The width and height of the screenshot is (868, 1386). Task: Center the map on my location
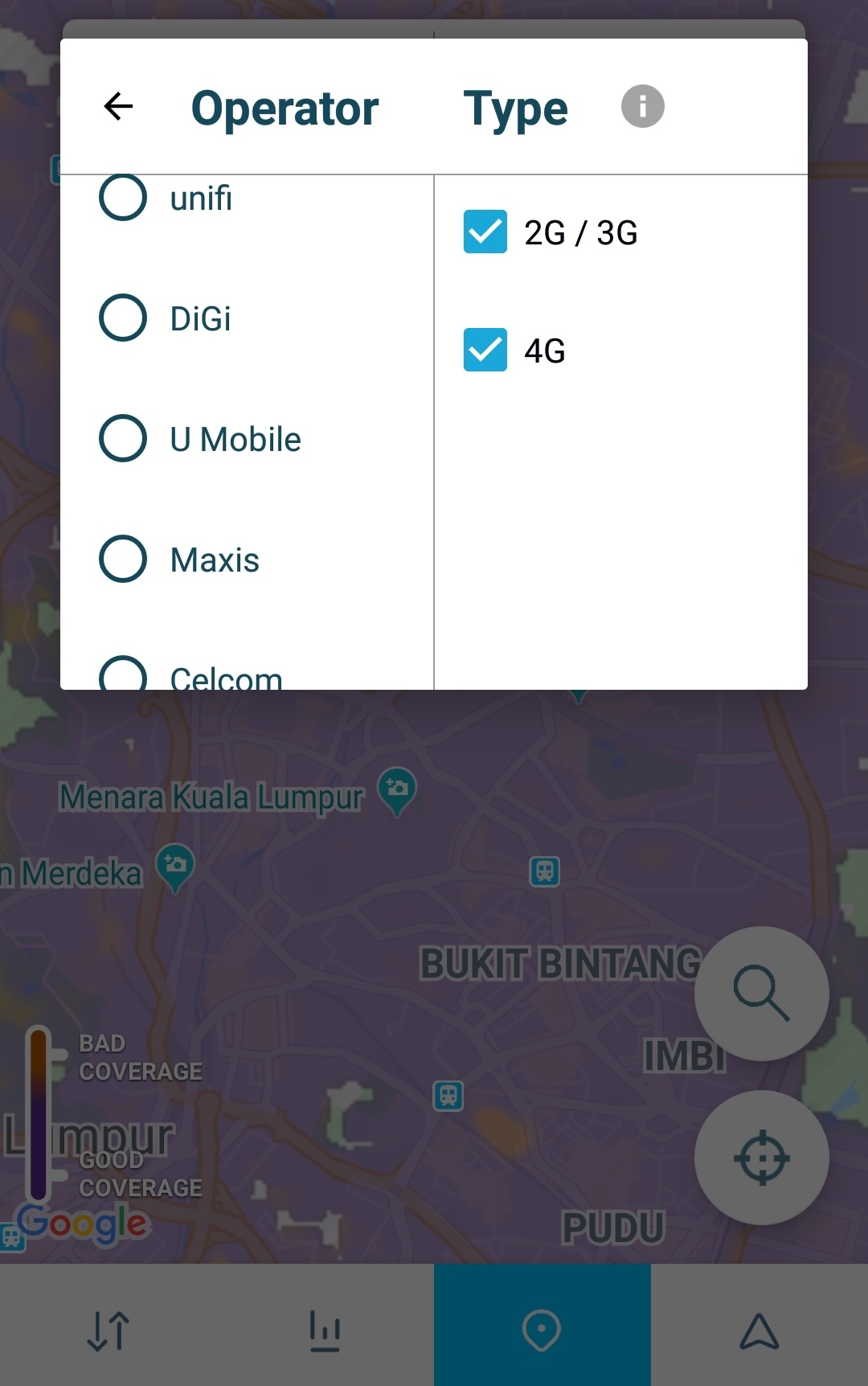coord(761,1158)
